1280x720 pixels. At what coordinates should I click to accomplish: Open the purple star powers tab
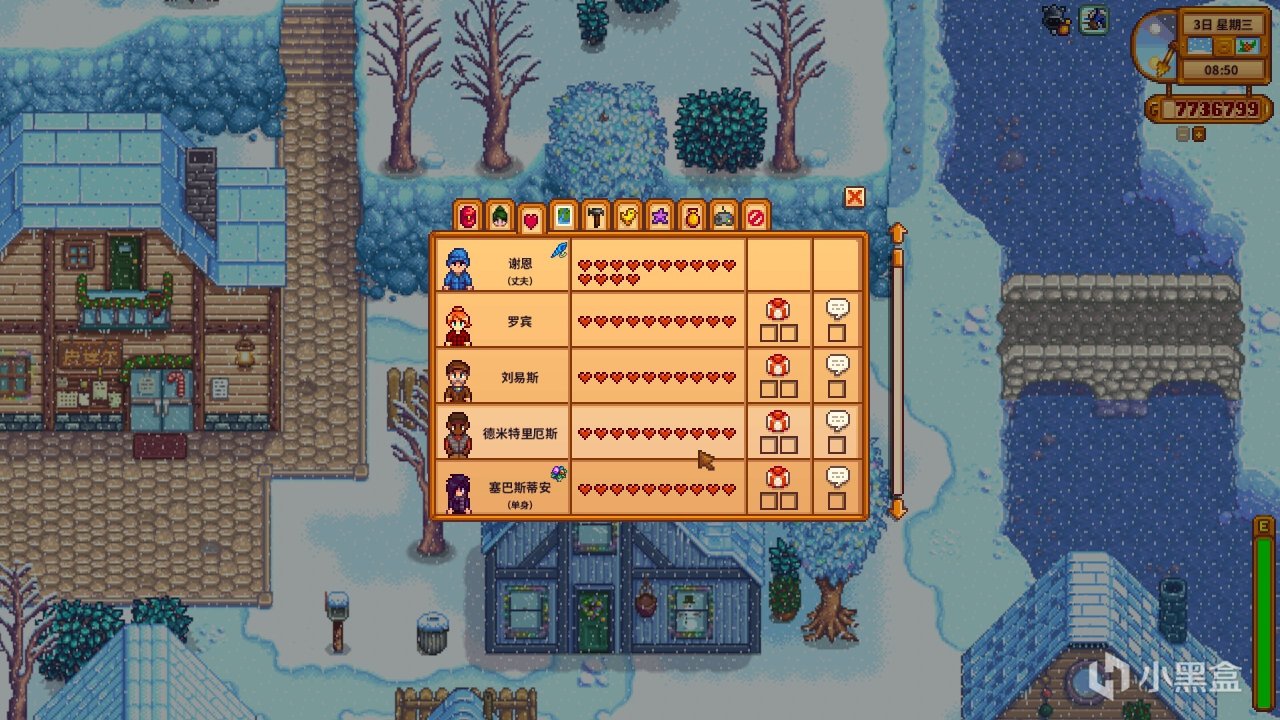pos(660,216)
